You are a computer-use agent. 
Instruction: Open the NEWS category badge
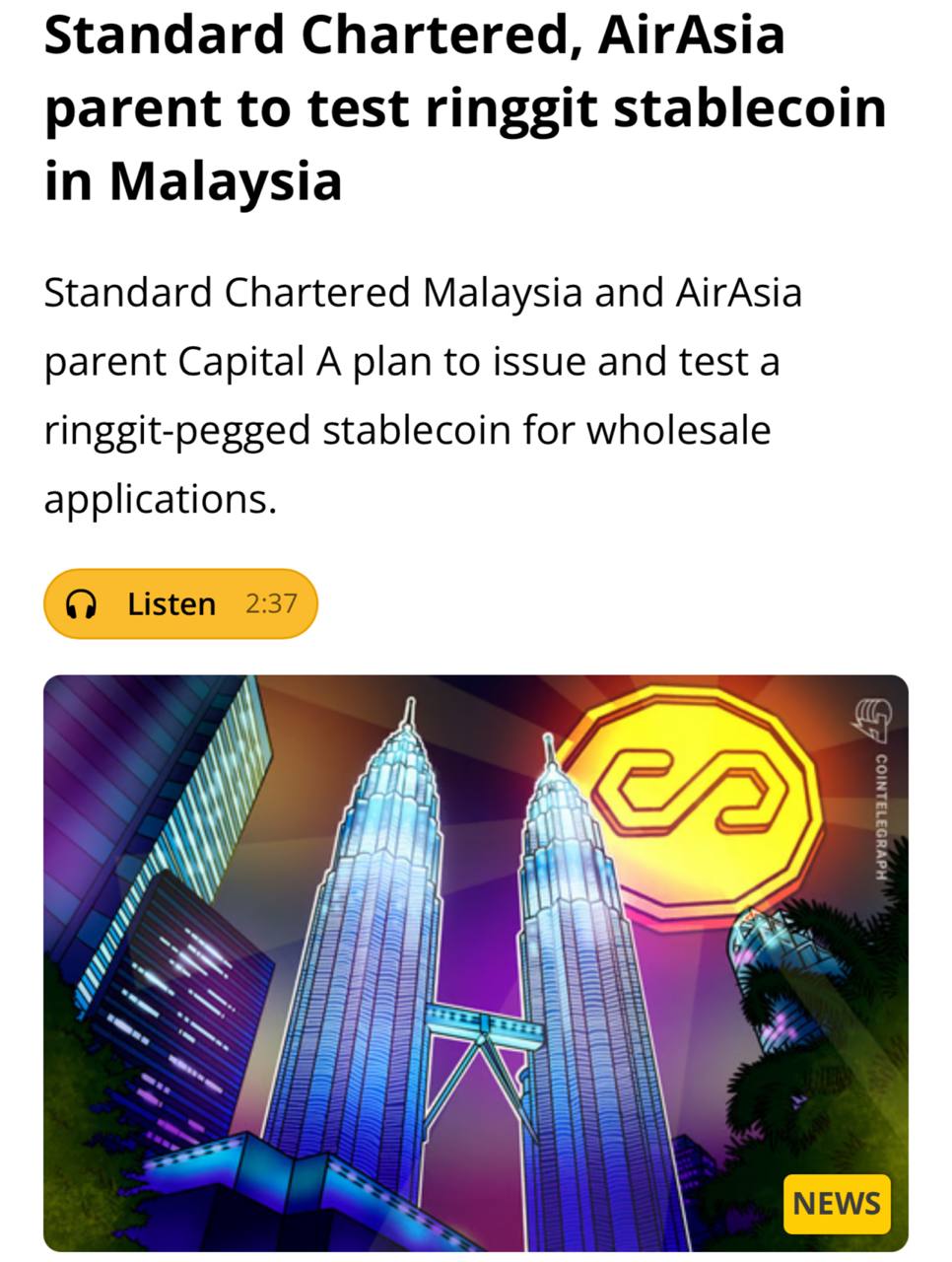tap(836, 1203)
